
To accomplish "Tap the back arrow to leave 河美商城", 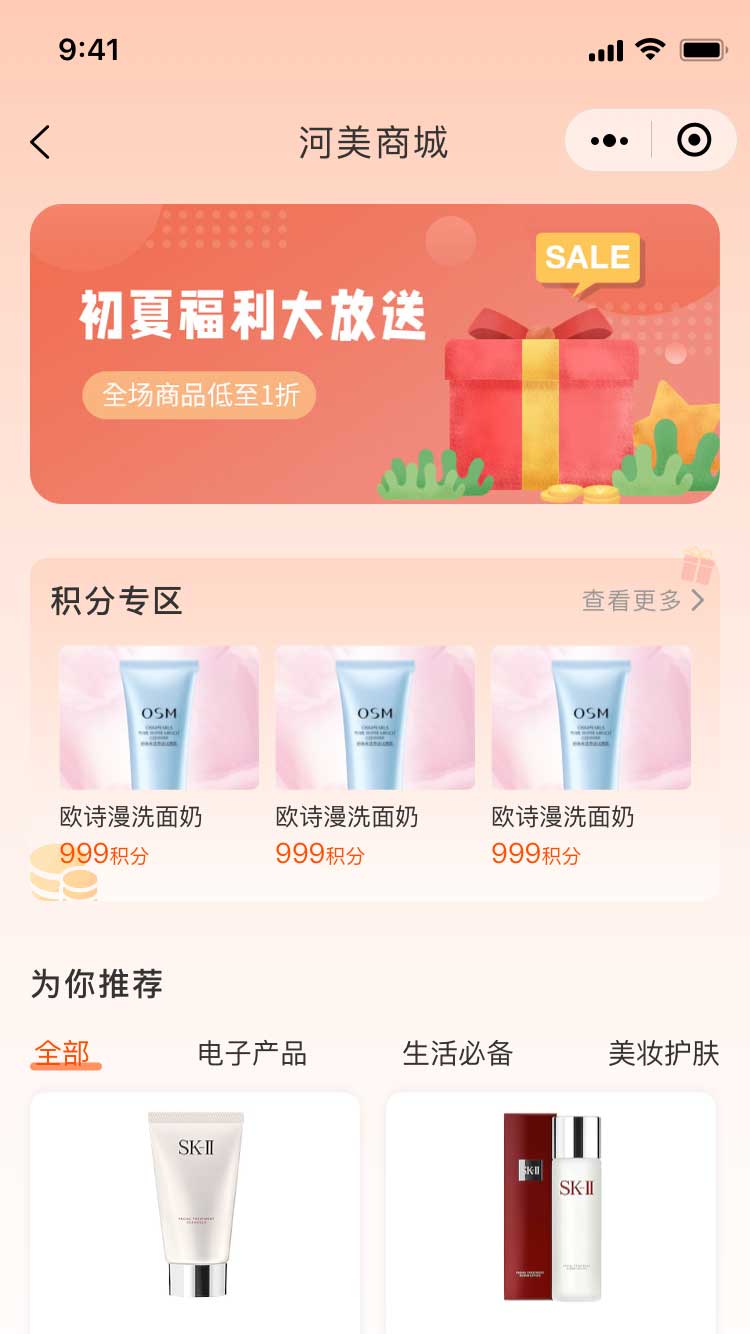I will (40, 141).
